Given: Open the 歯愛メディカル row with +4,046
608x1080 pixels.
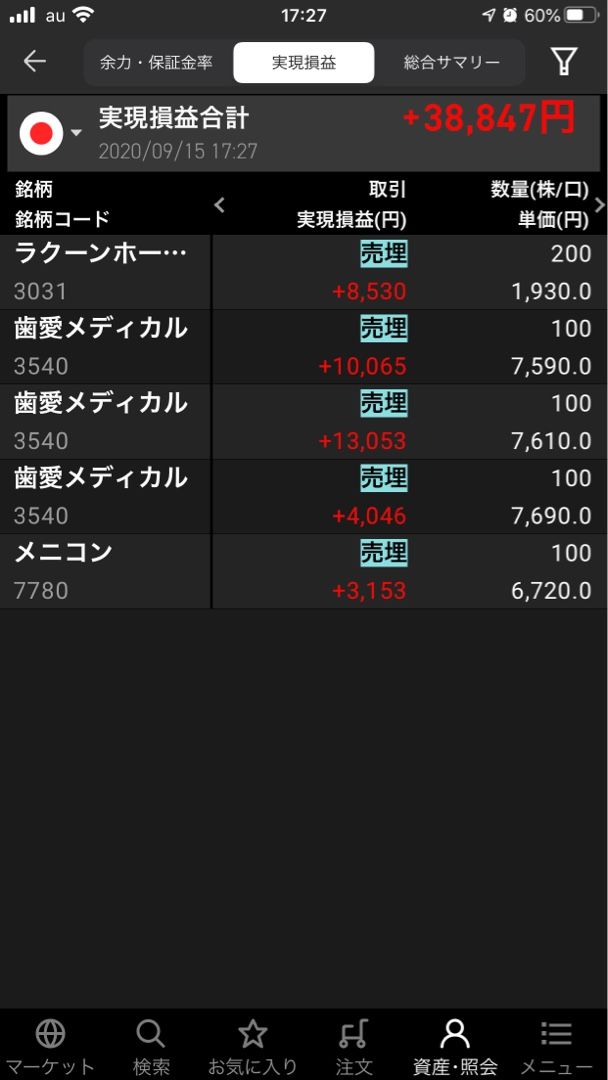Looking at the screenshot, I should (x=304, y=497).
